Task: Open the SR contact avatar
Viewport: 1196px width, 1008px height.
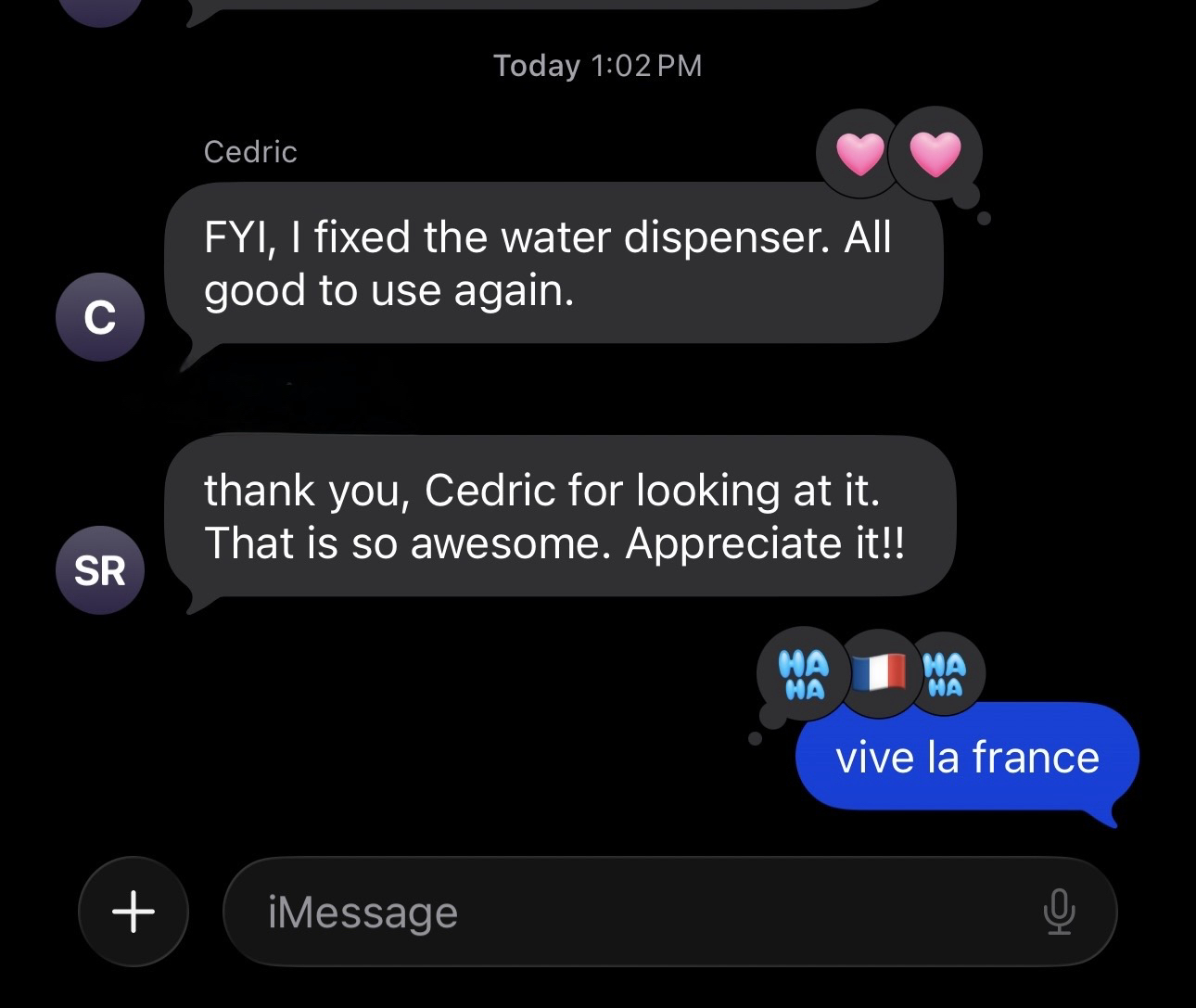Action: (x=99, y=570)
